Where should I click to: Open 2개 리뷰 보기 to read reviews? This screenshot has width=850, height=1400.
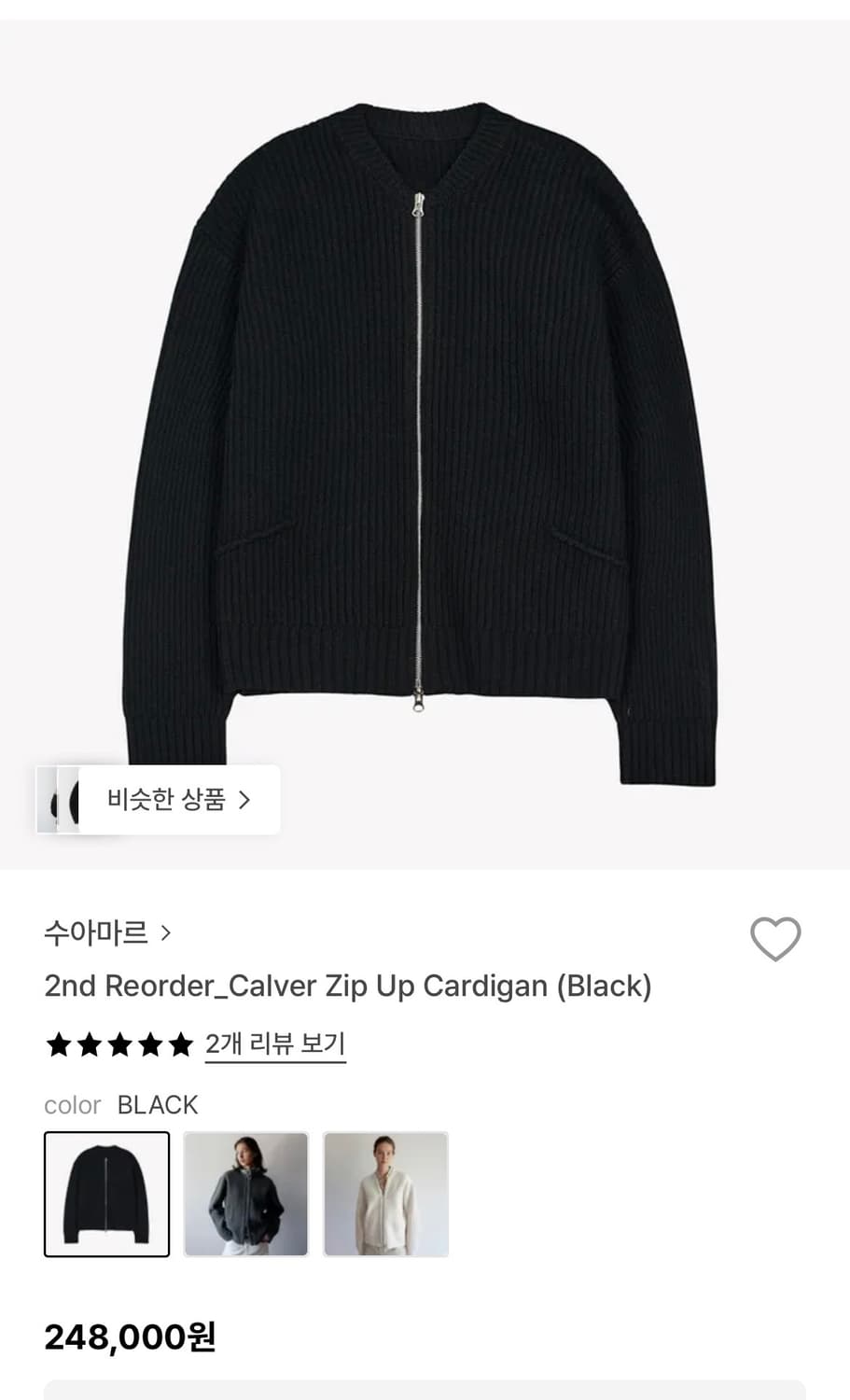(274, 1043)
